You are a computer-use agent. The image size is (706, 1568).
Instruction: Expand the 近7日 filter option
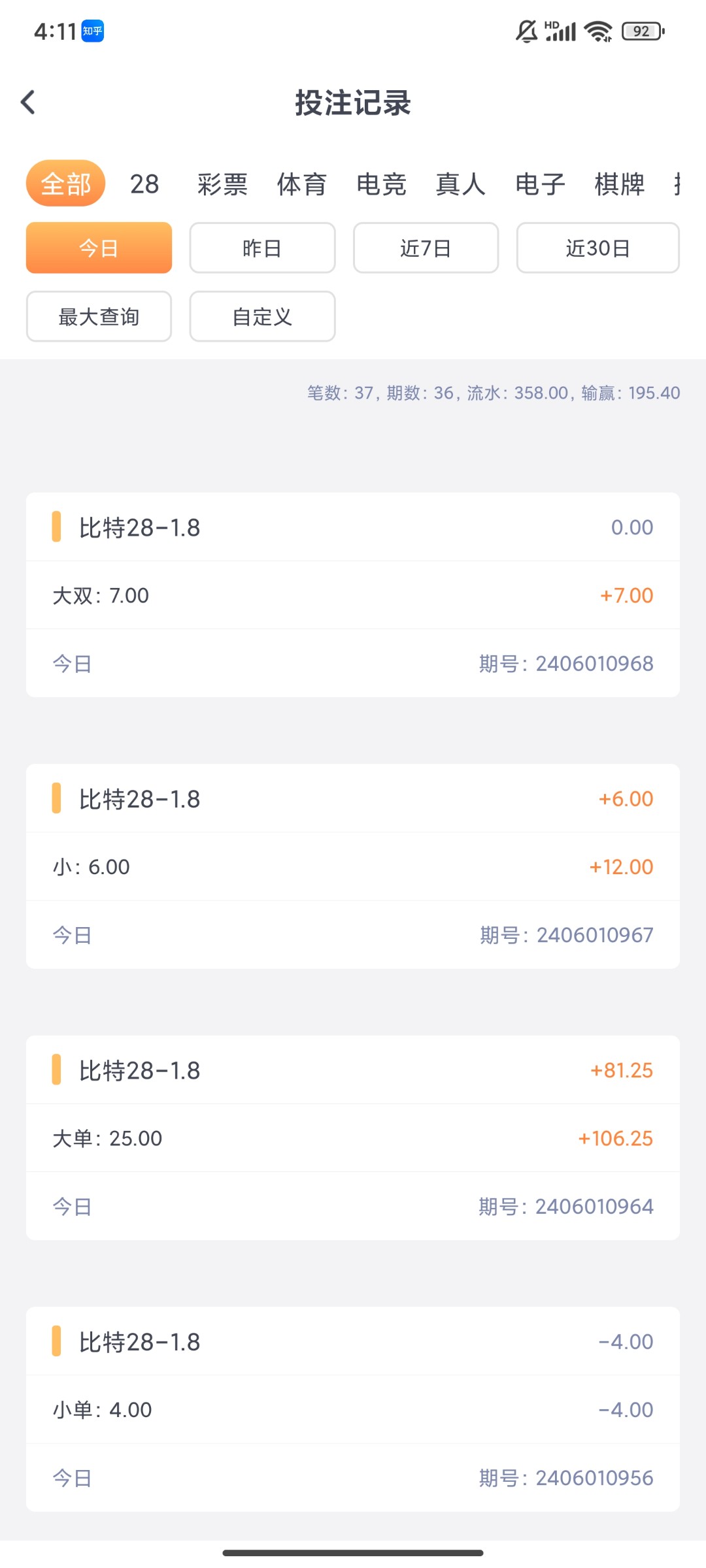point(426,248)
